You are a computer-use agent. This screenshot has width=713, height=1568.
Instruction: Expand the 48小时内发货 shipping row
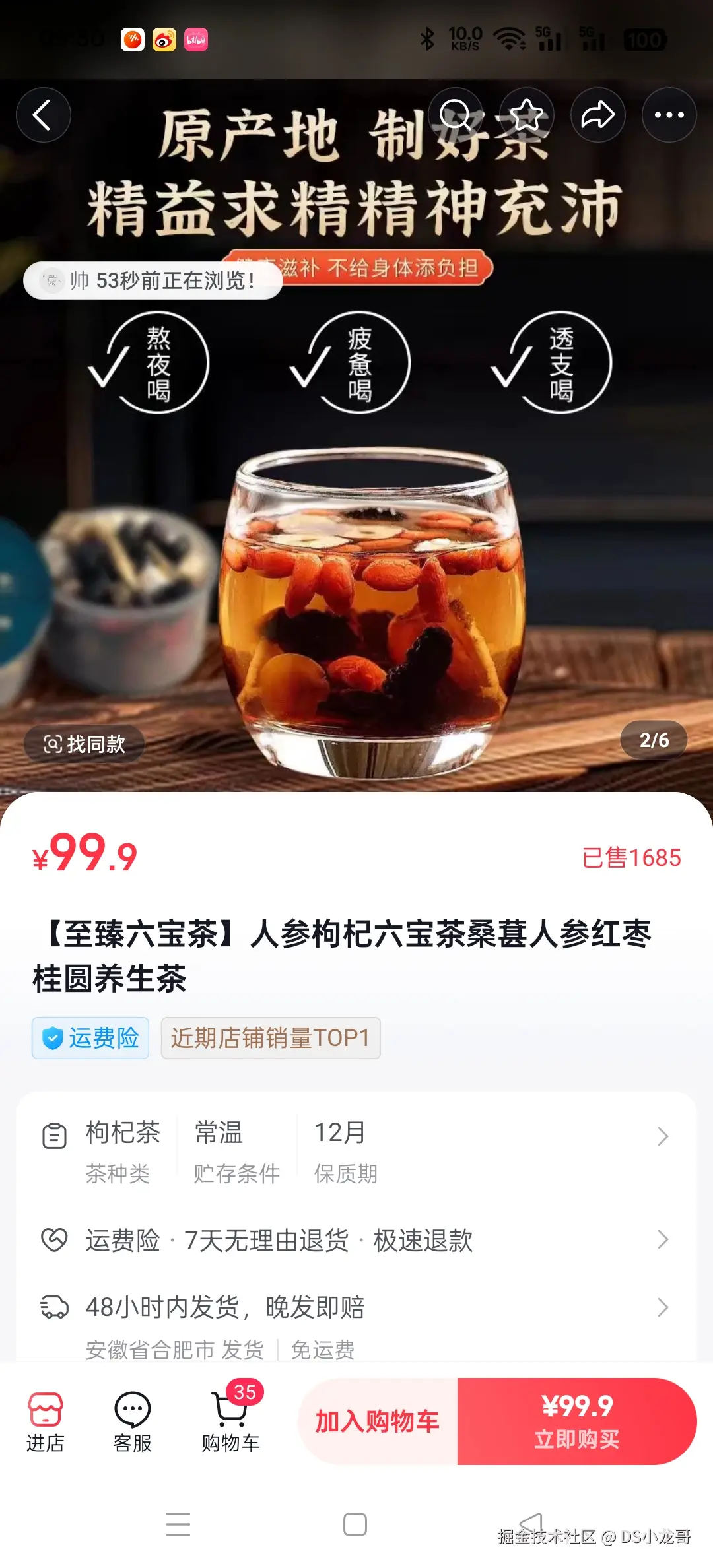[x=662, y=1307]
